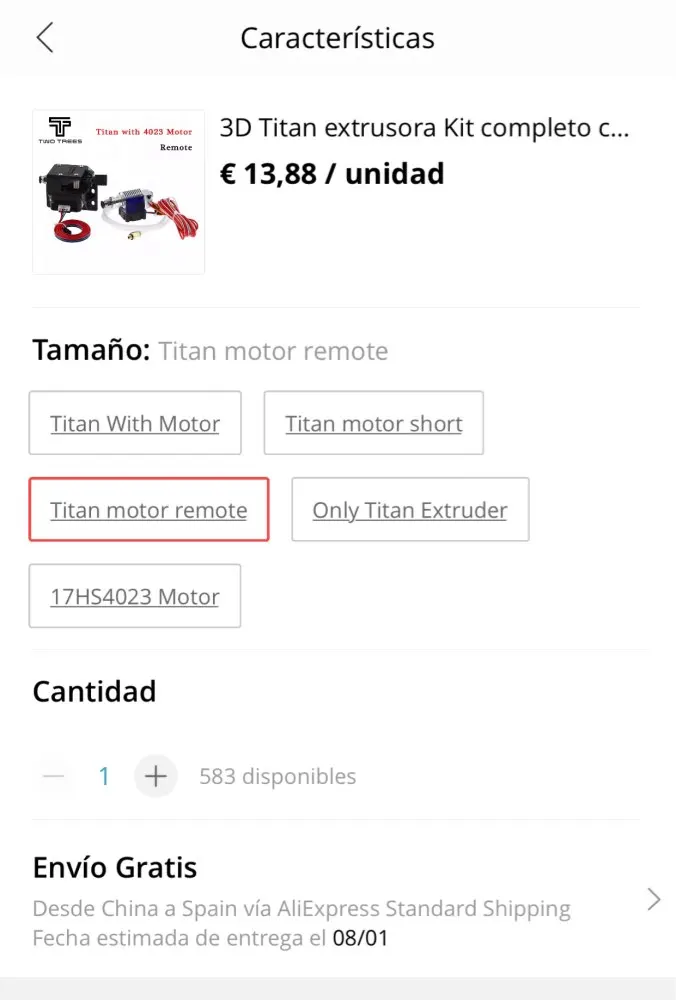Screen dimensions: 676x1000
Task: Decrease quantity with the minus button
Action: pyautogui.click(x=55, y=776)
